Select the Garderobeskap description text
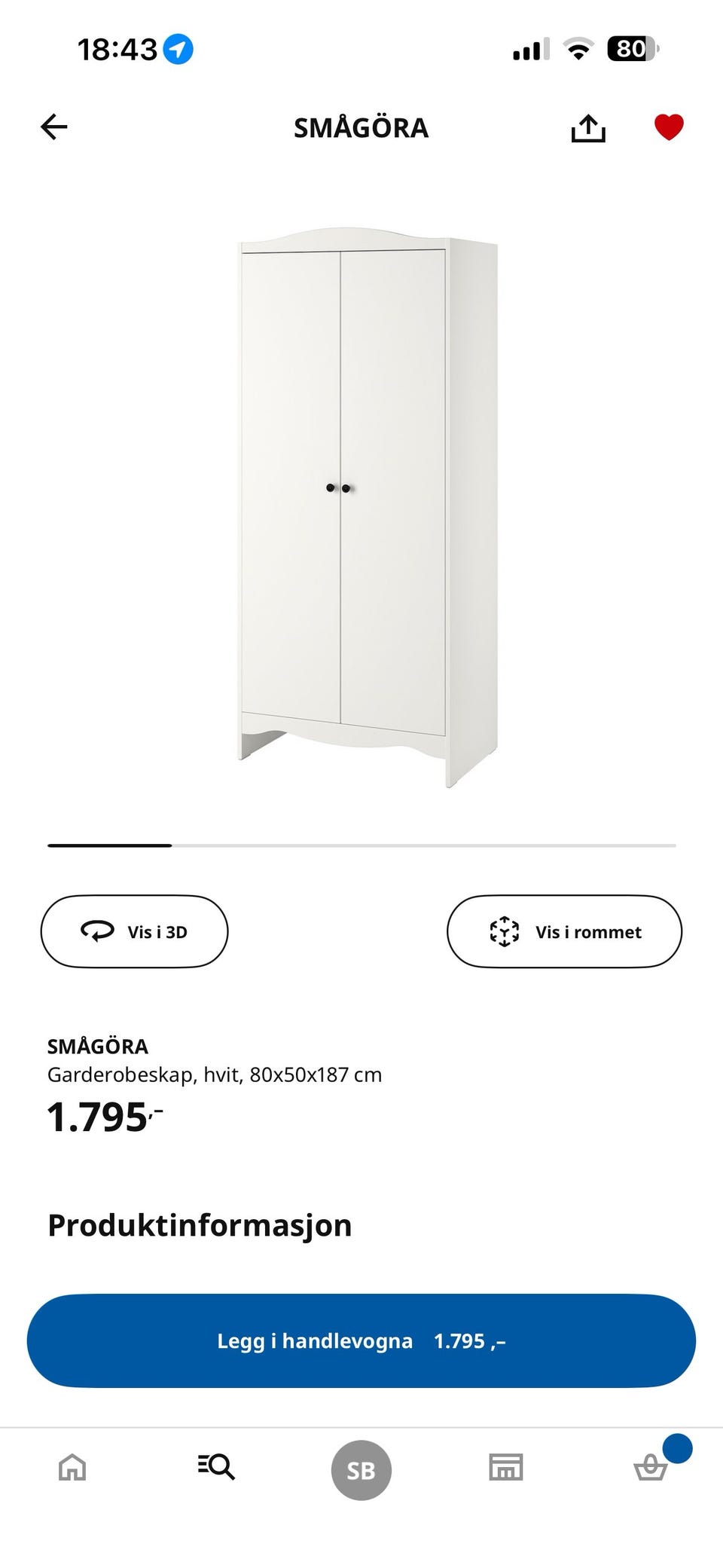Viewport: 723px width, 1568px height. point(215,1074)
